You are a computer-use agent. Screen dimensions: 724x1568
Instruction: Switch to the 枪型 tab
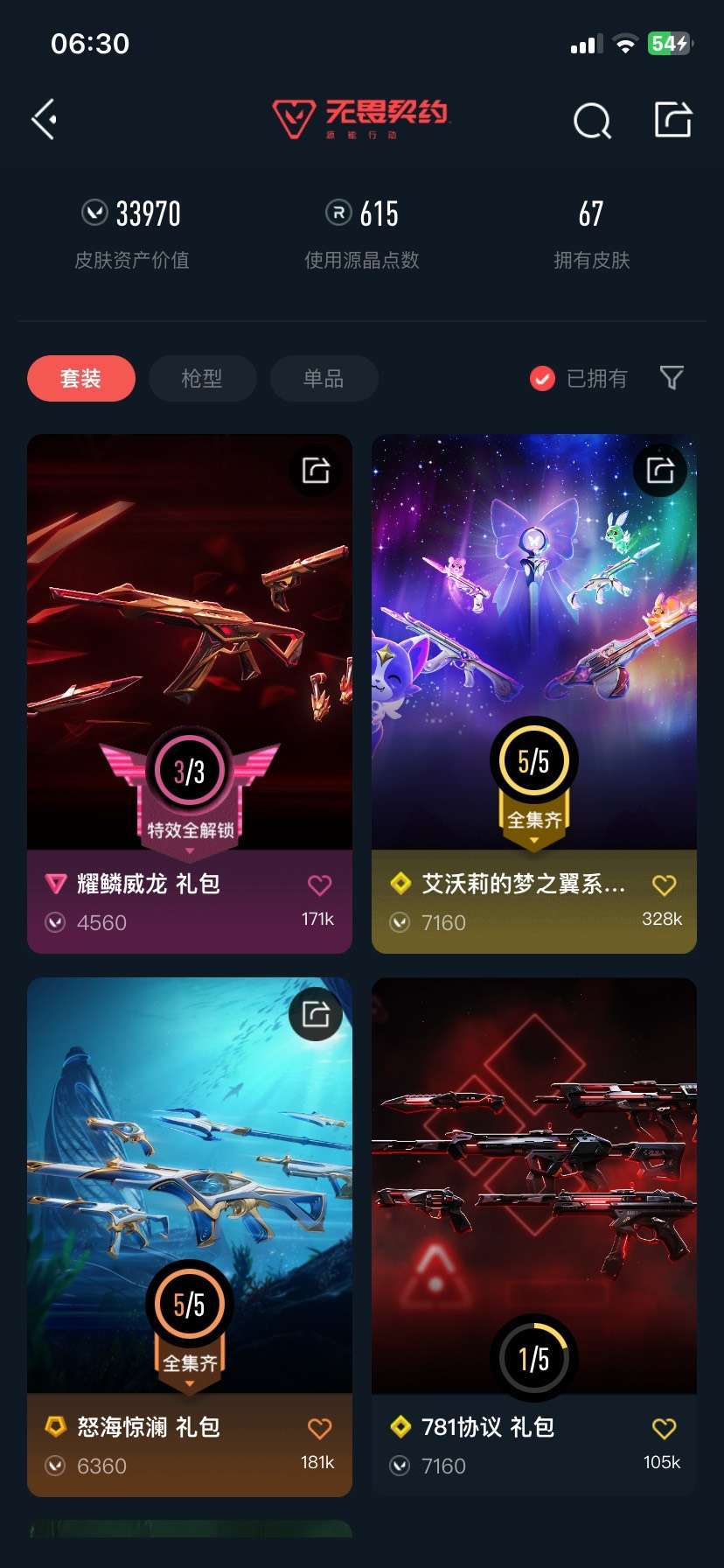202,378
